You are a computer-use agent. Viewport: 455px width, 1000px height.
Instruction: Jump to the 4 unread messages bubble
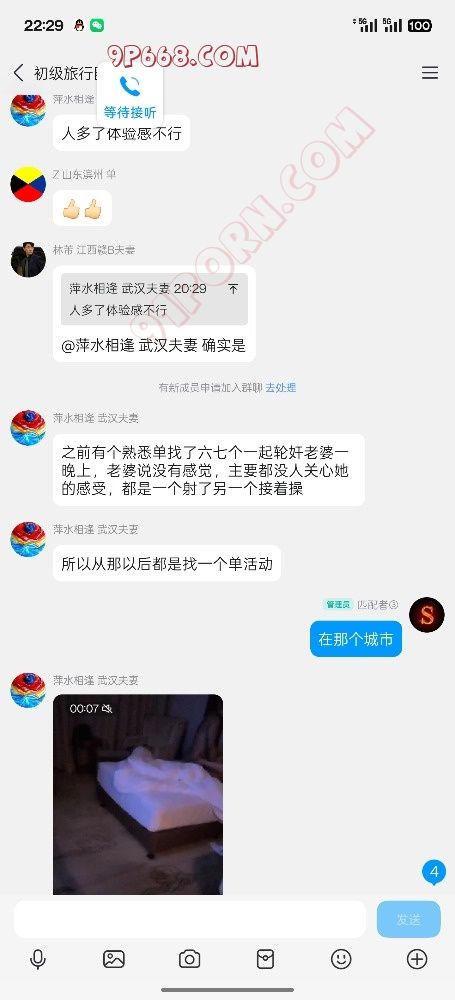coord(435,872)
